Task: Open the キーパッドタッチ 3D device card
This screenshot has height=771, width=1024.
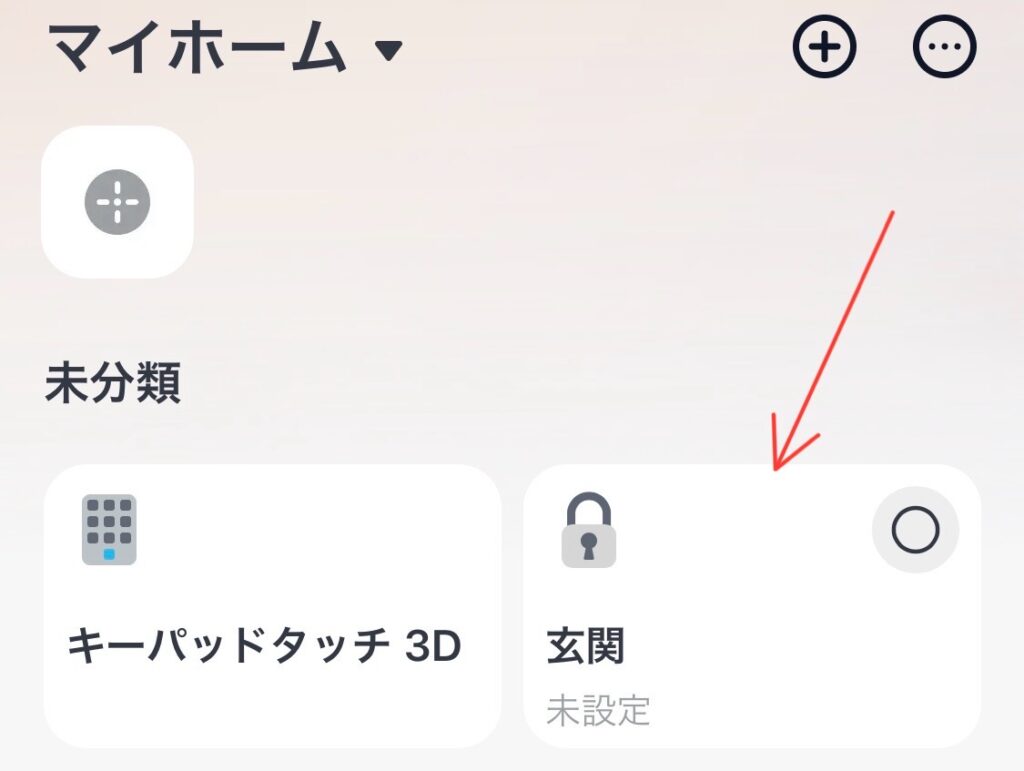Action: click(x=271, y=606)
